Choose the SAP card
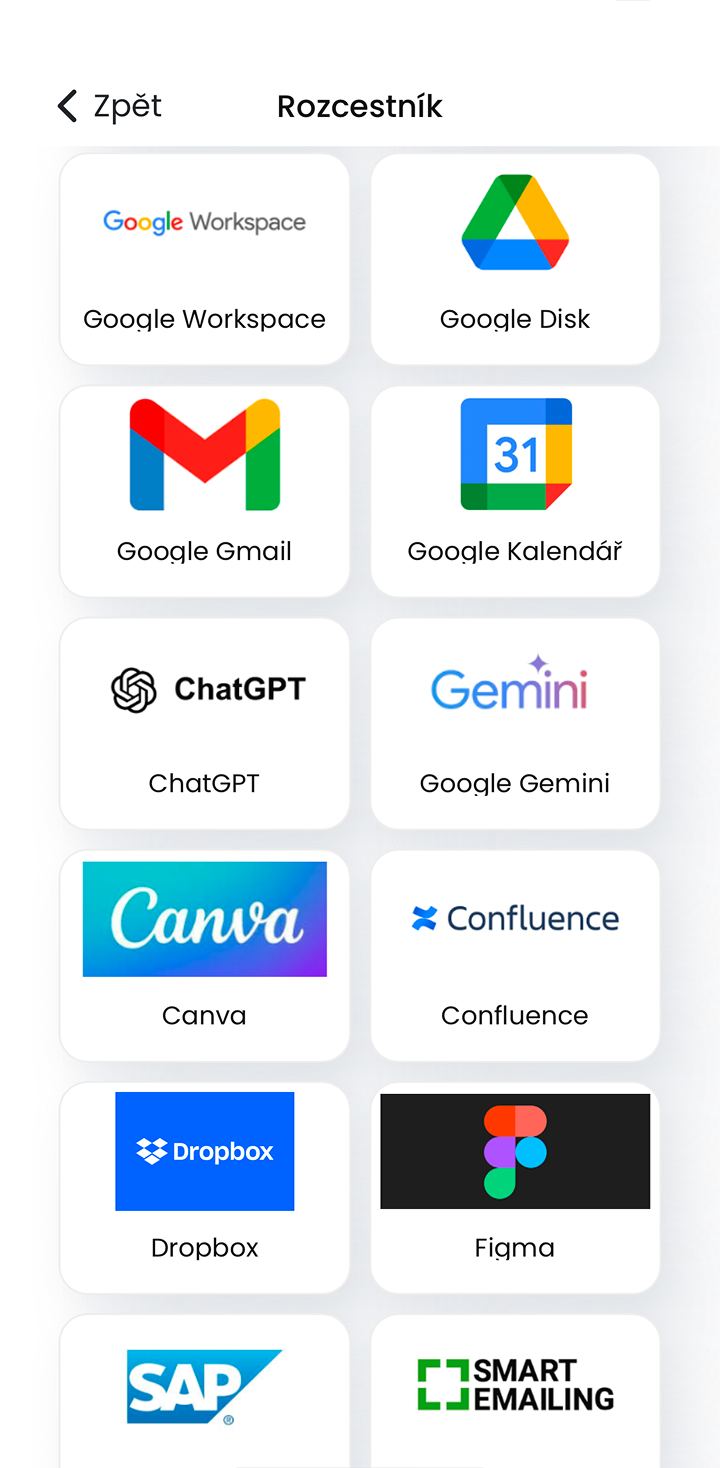This screenshot has width=720, height=1468. point(205,1390)
